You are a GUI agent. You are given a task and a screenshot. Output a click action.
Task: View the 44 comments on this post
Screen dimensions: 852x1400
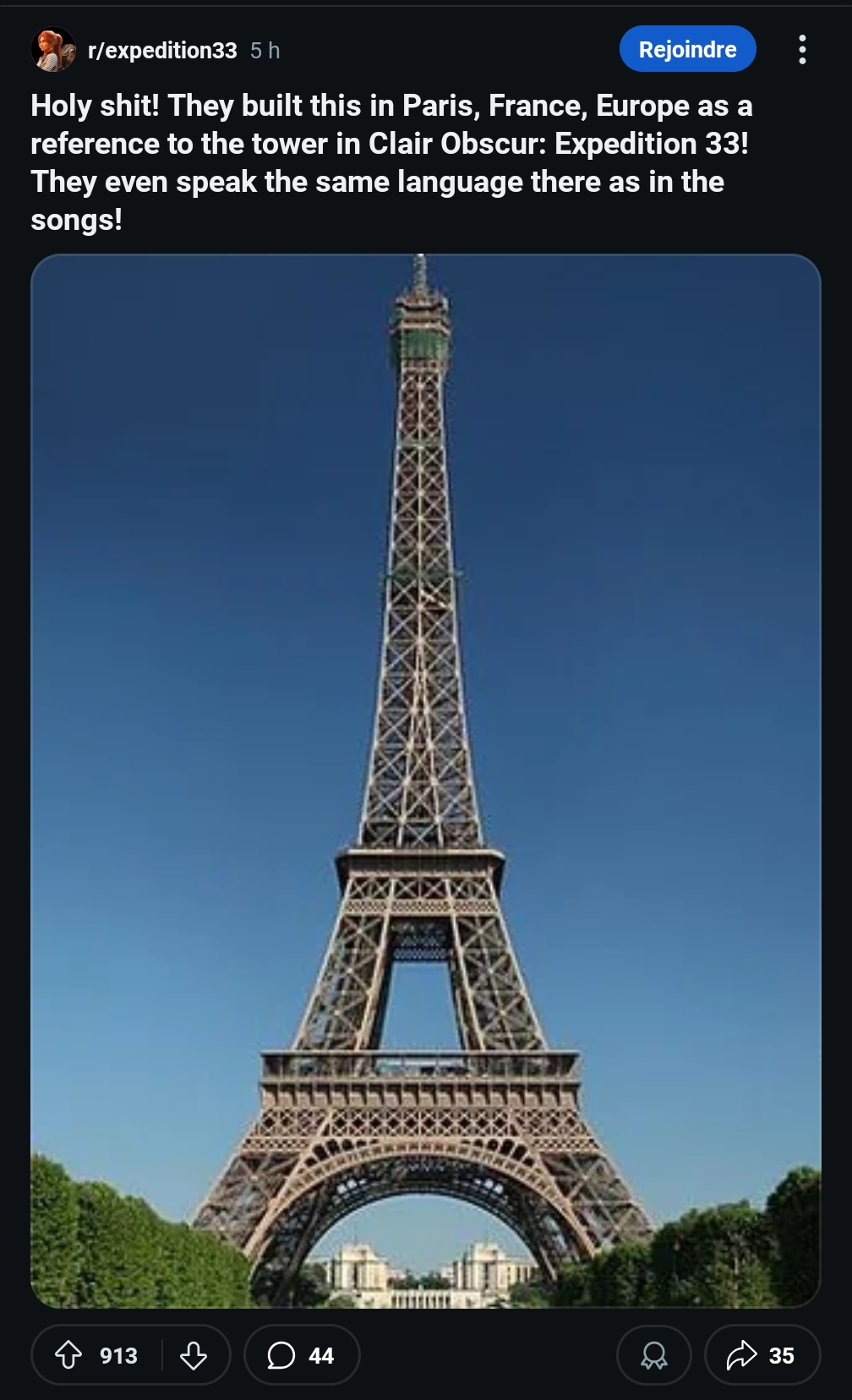(302, 1355)
